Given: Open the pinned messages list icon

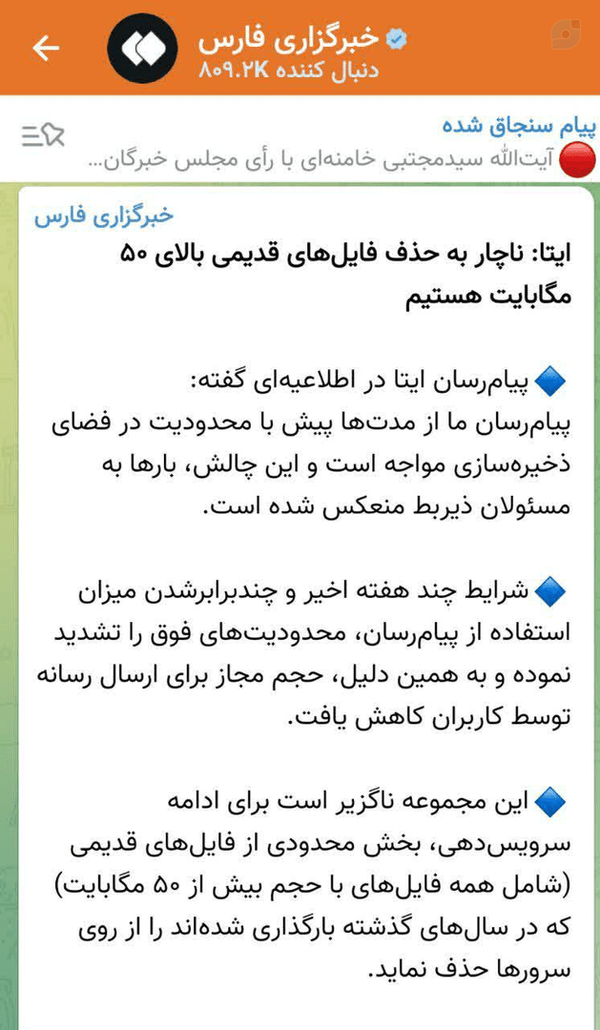Looking at the screenshot, I should pos(43,135).
